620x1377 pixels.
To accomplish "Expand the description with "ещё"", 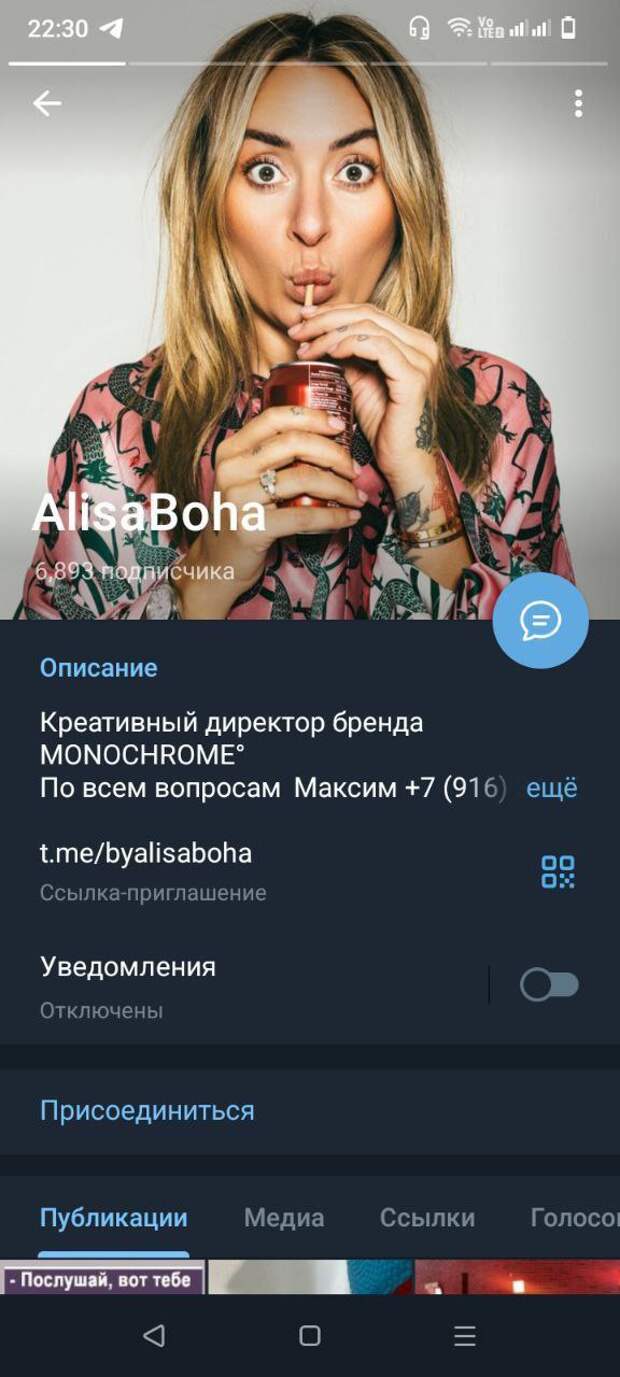I will pyautogui.click(x=552, y=788).
